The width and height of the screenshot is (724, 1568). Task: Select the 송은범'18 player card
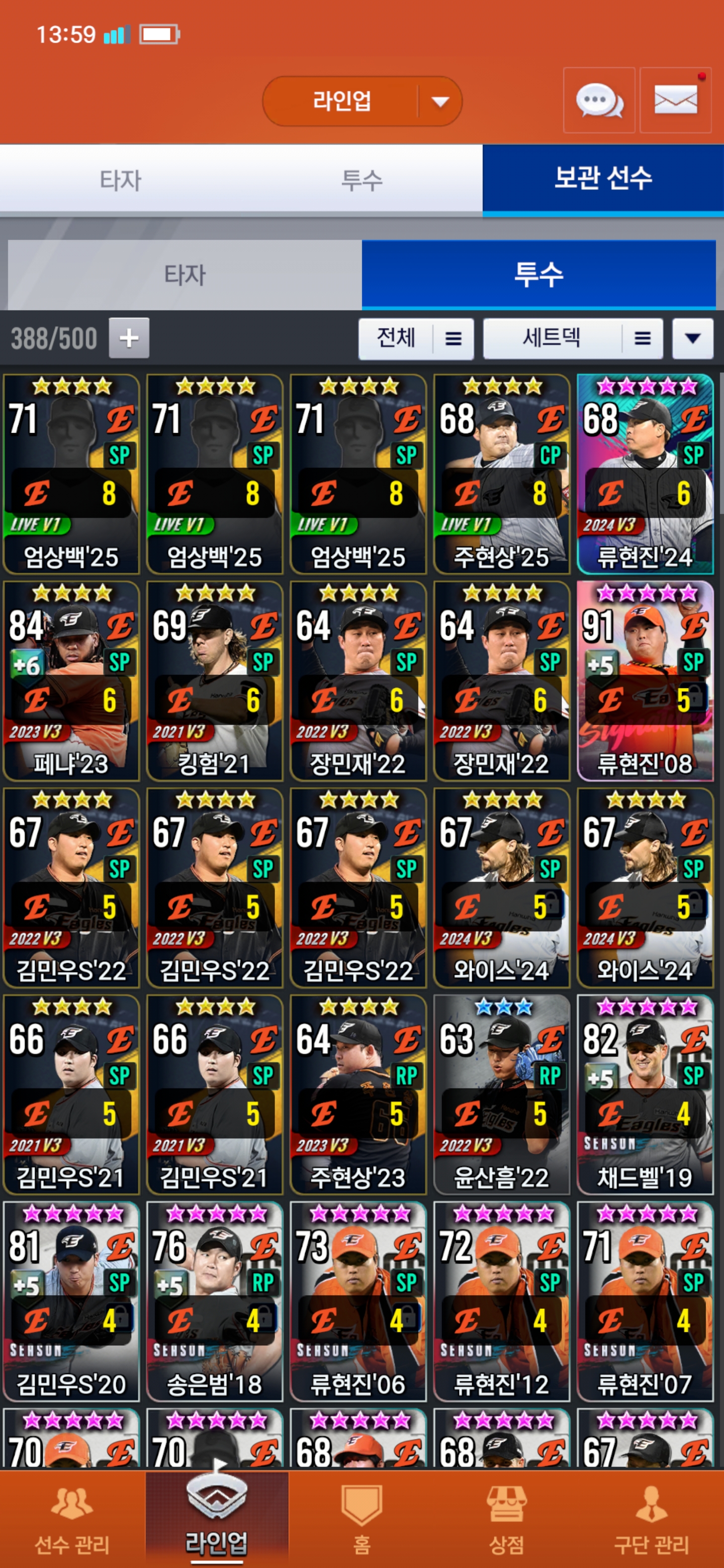click(x=214, y=1302)
